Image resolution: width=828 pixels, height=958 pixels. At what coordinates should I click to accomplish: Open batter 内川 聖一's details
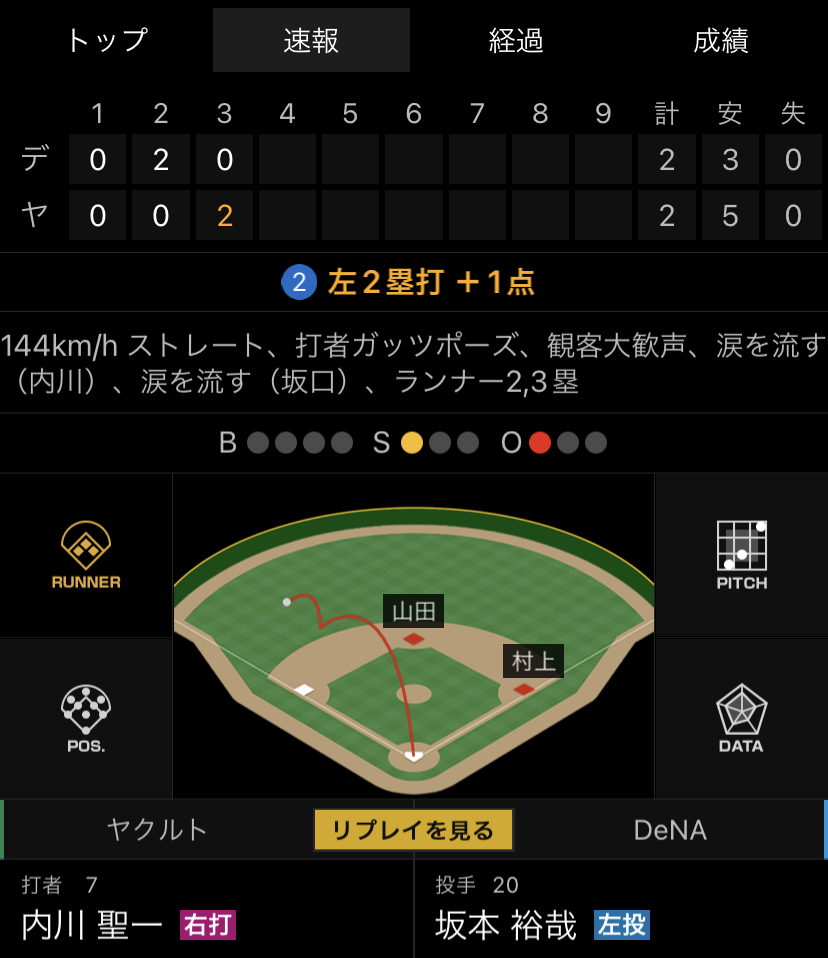coord(207,909)
